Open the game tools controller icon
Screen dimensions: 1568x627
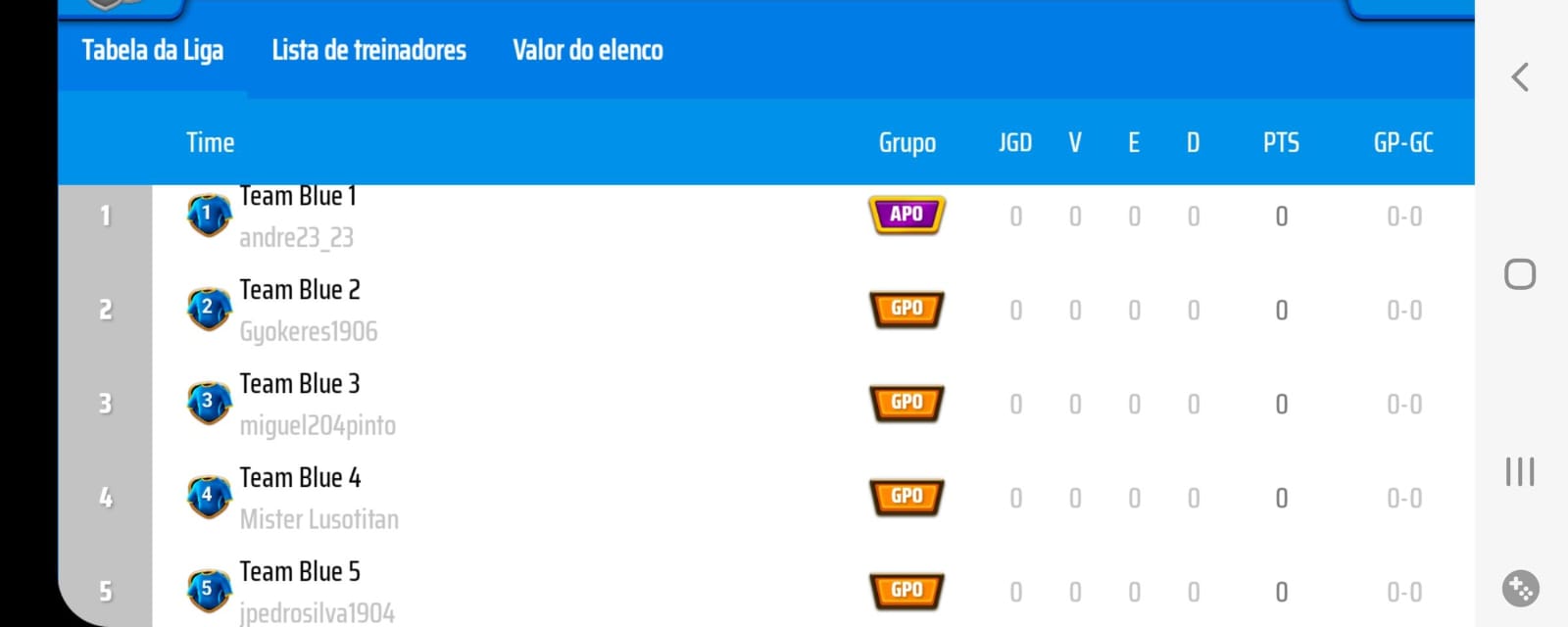(x=1520, y=589)
